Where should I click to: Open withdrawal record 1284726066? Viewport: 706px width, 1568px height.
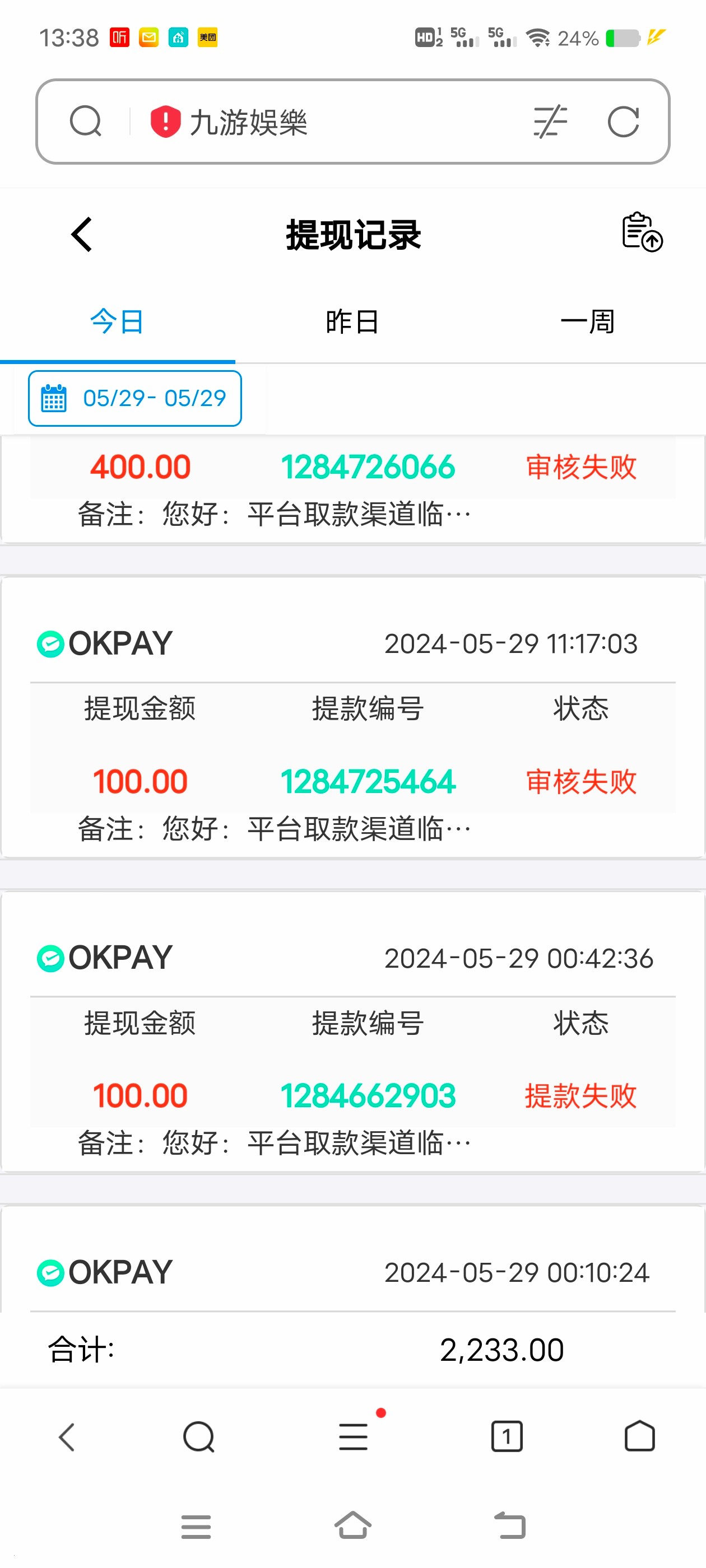(x=368, y=468)
